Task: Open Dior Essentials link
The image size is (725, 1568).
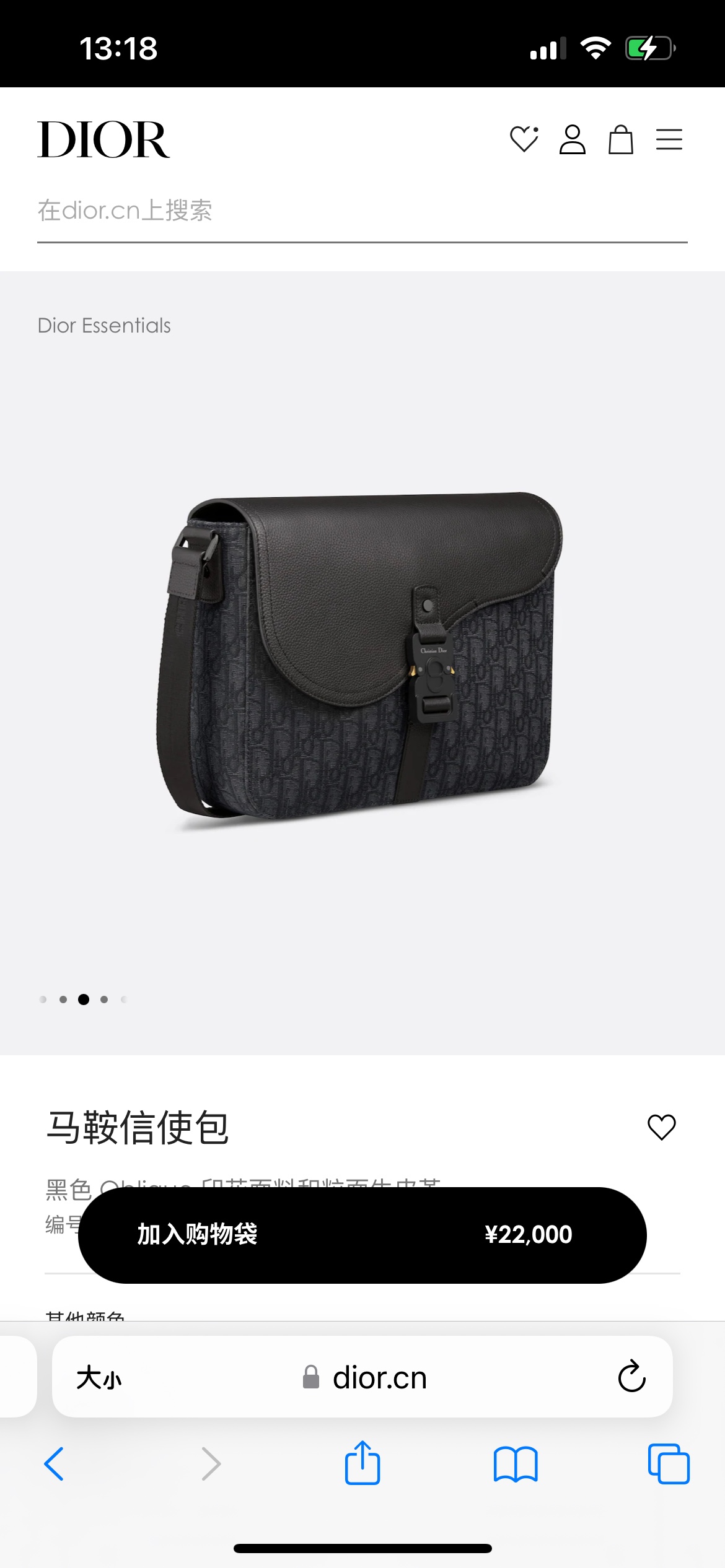Action: tap(104, 326)
